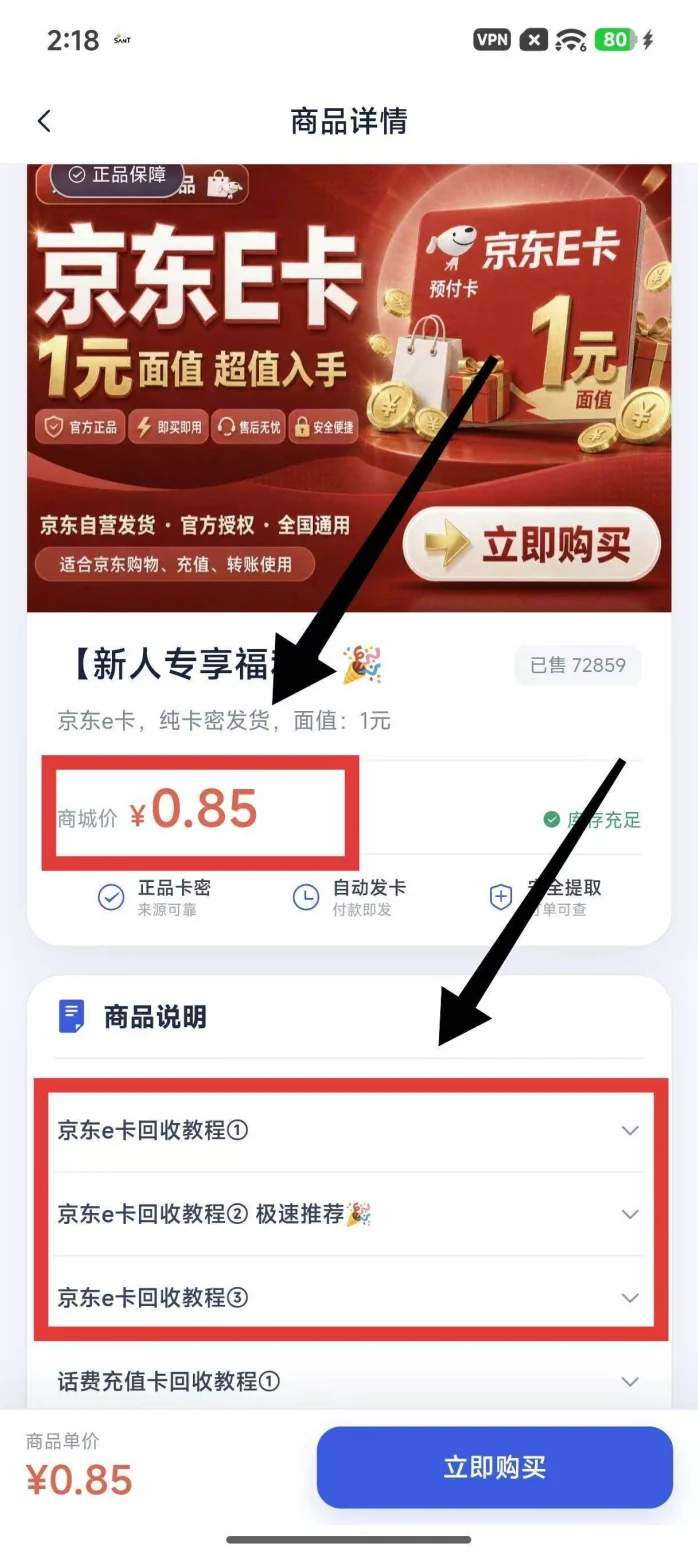
Task: Expand 京东e卡回收教程①
Action: tap(348, 1130)
